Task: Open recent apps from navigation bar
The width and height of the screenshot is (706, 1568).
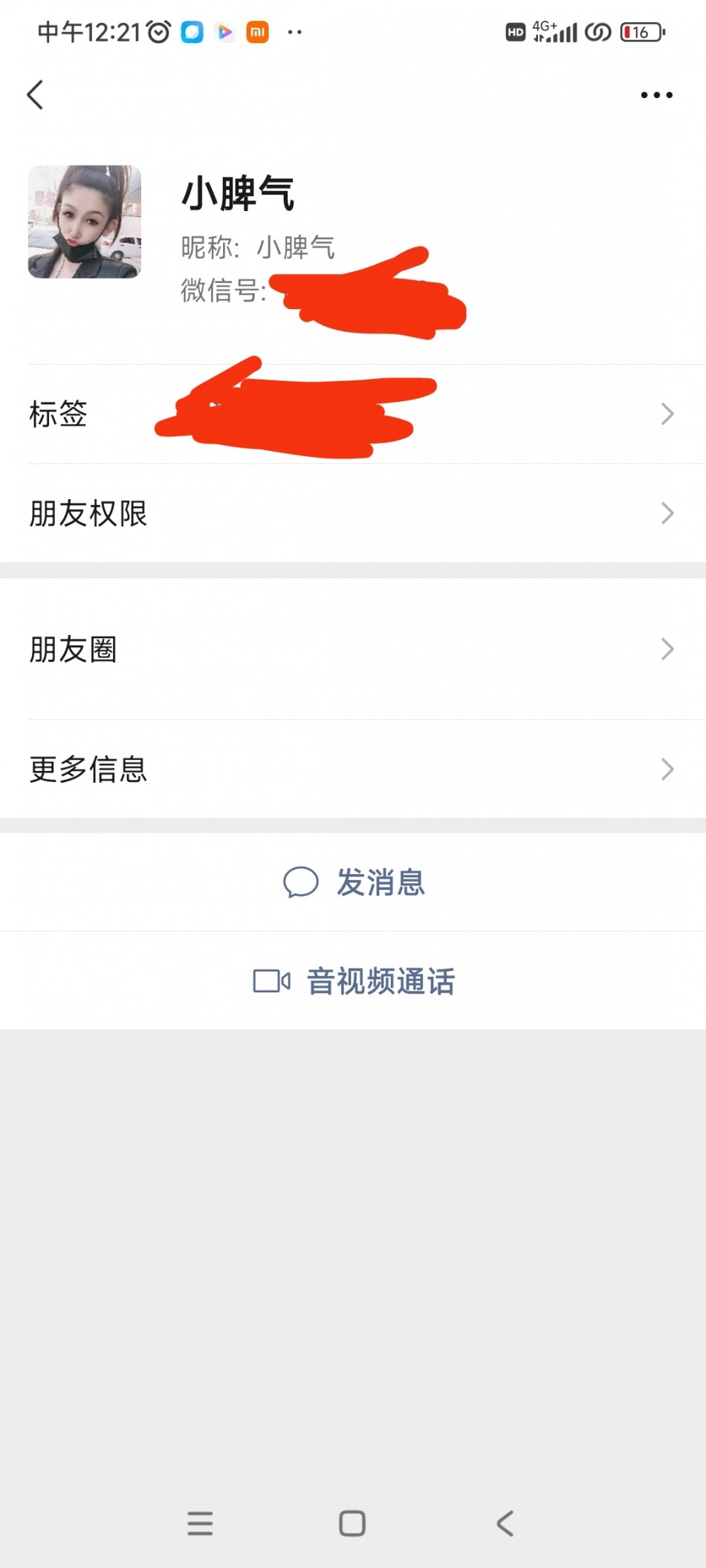Action: (200, 1523)
